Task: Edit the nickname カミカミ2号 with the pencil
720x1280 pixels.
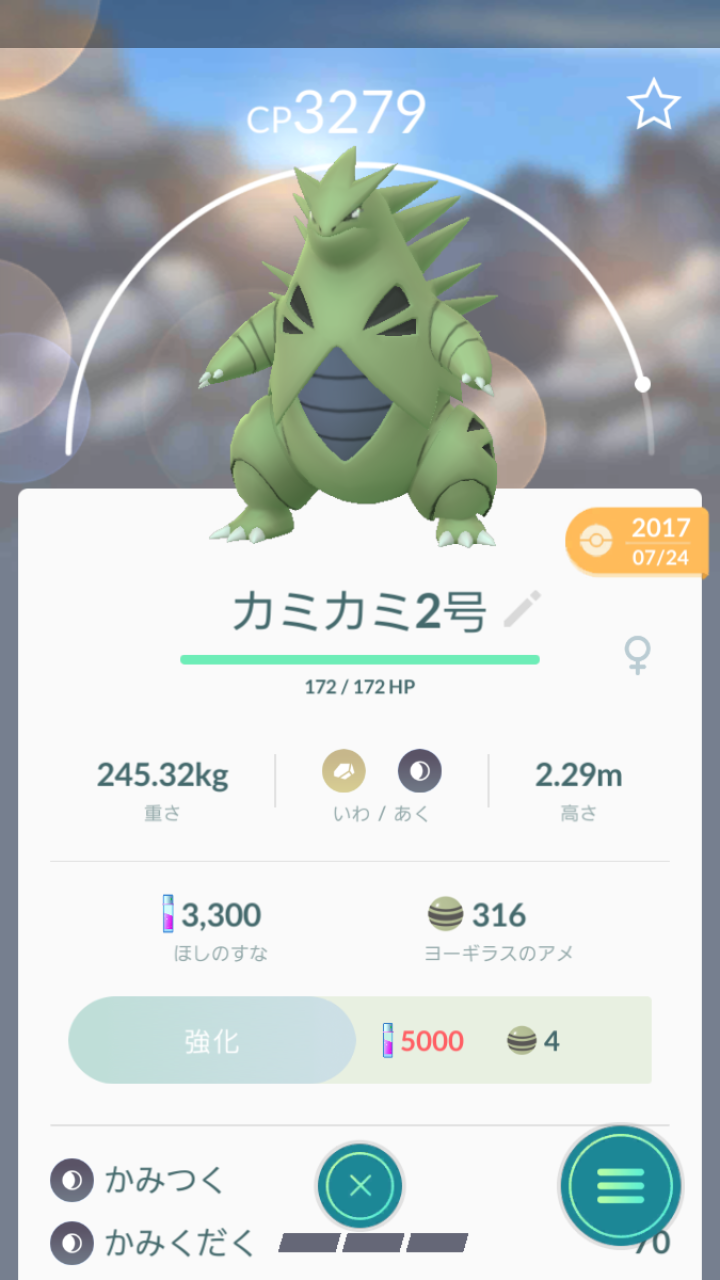Action: 522,608
